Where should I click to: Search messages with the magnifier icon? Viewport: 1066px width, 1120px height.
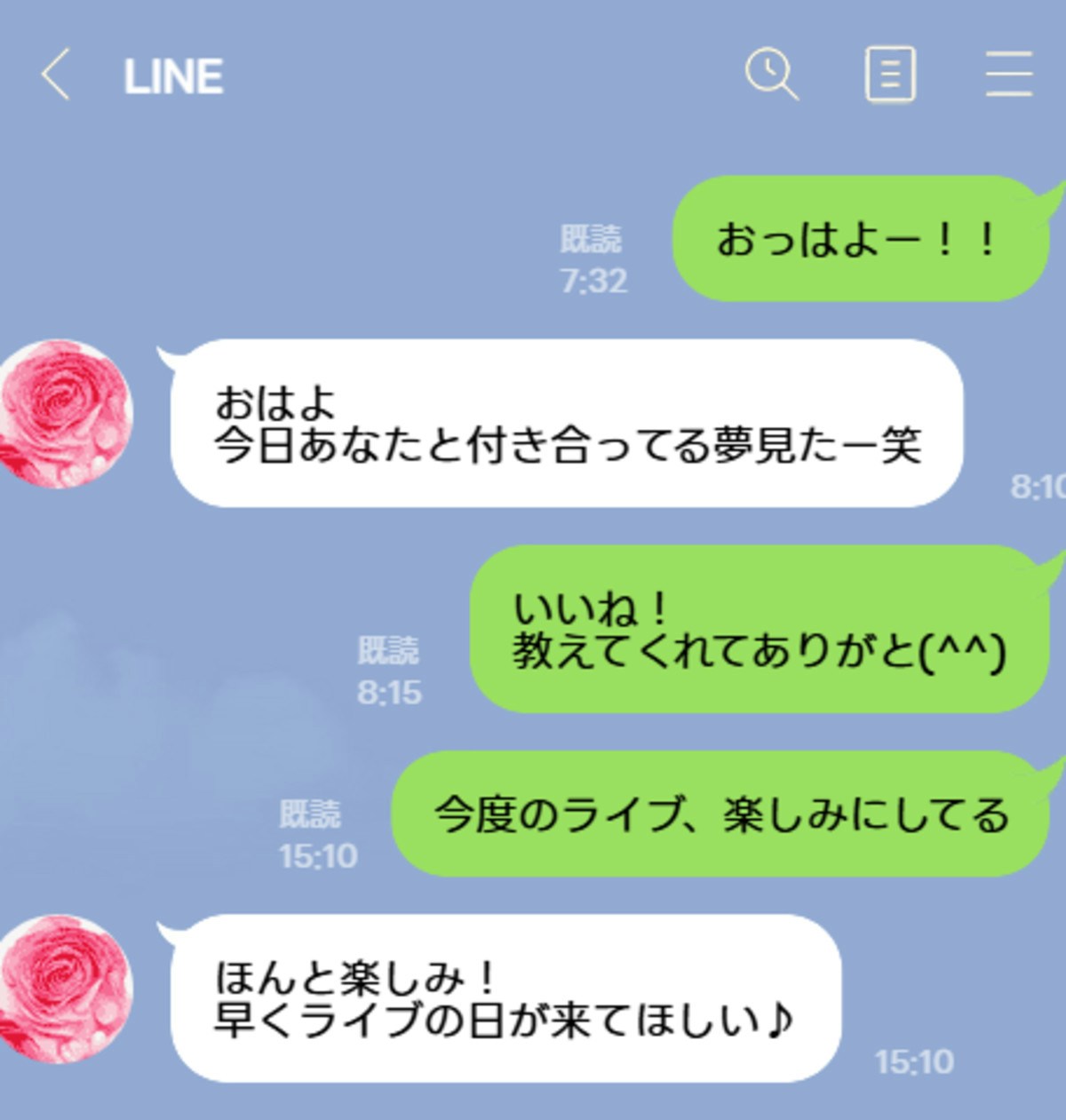coord(770,75)
